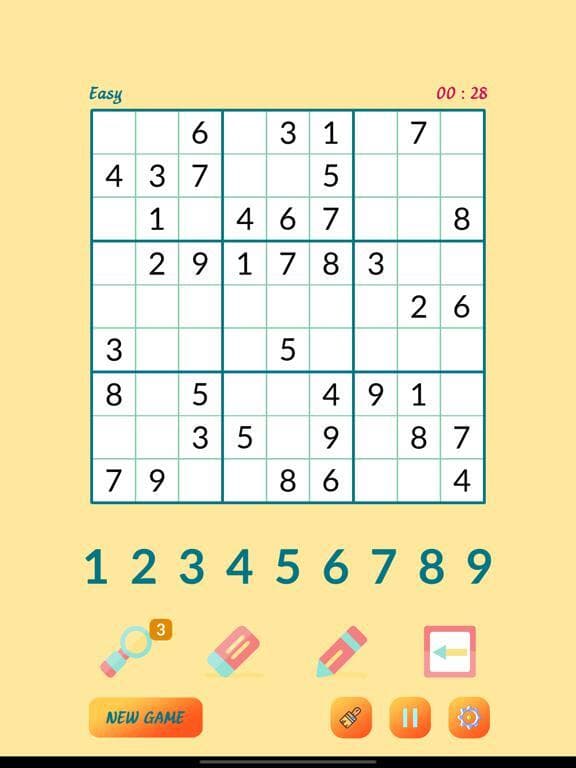The width and height of the screenshot is (576, 768).
Task: Pick number 3 in the number pad
Action: point(192,567)
